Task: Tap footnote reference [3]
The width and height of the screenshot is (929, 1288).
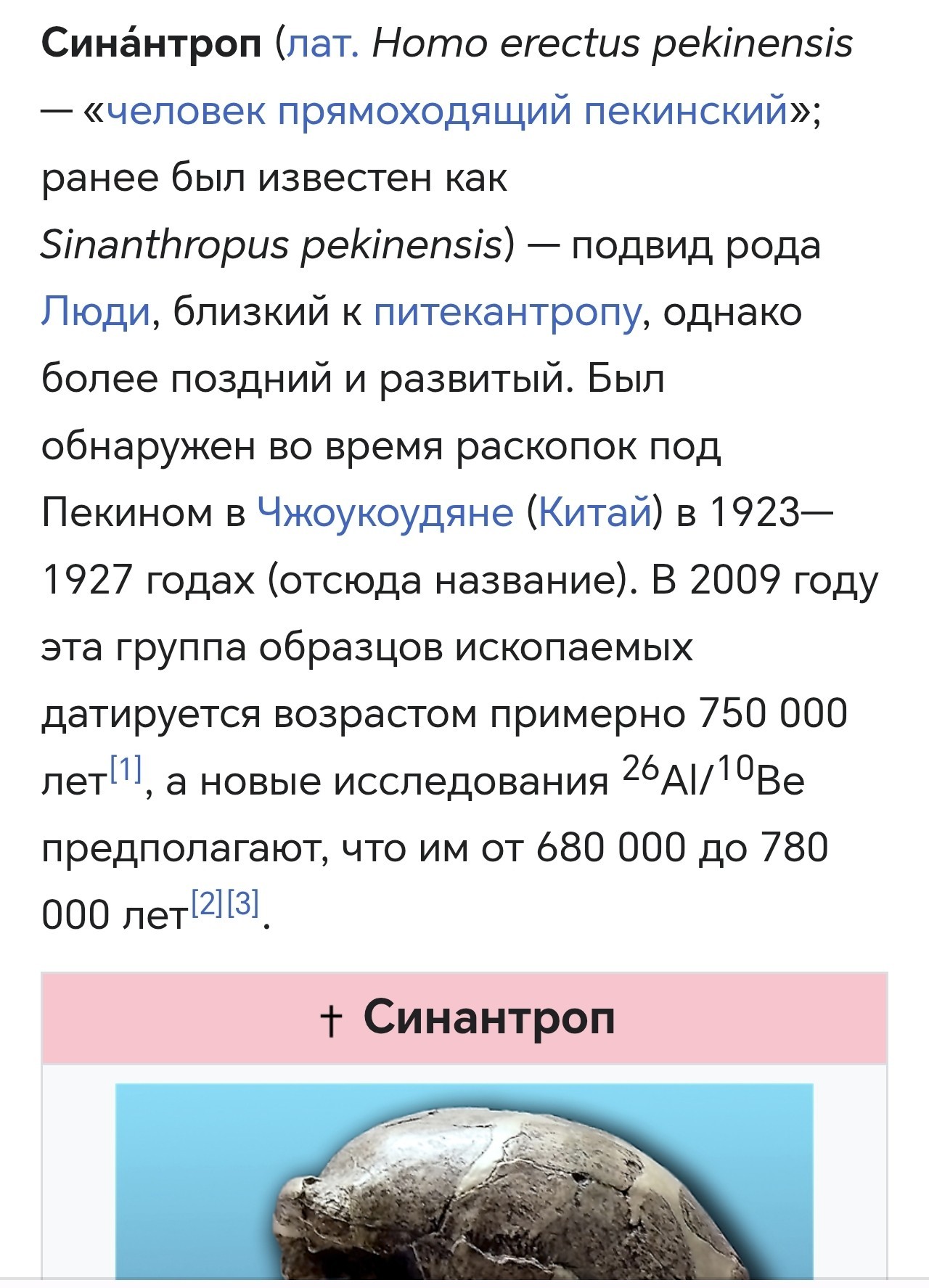Action: coord(242,903)
